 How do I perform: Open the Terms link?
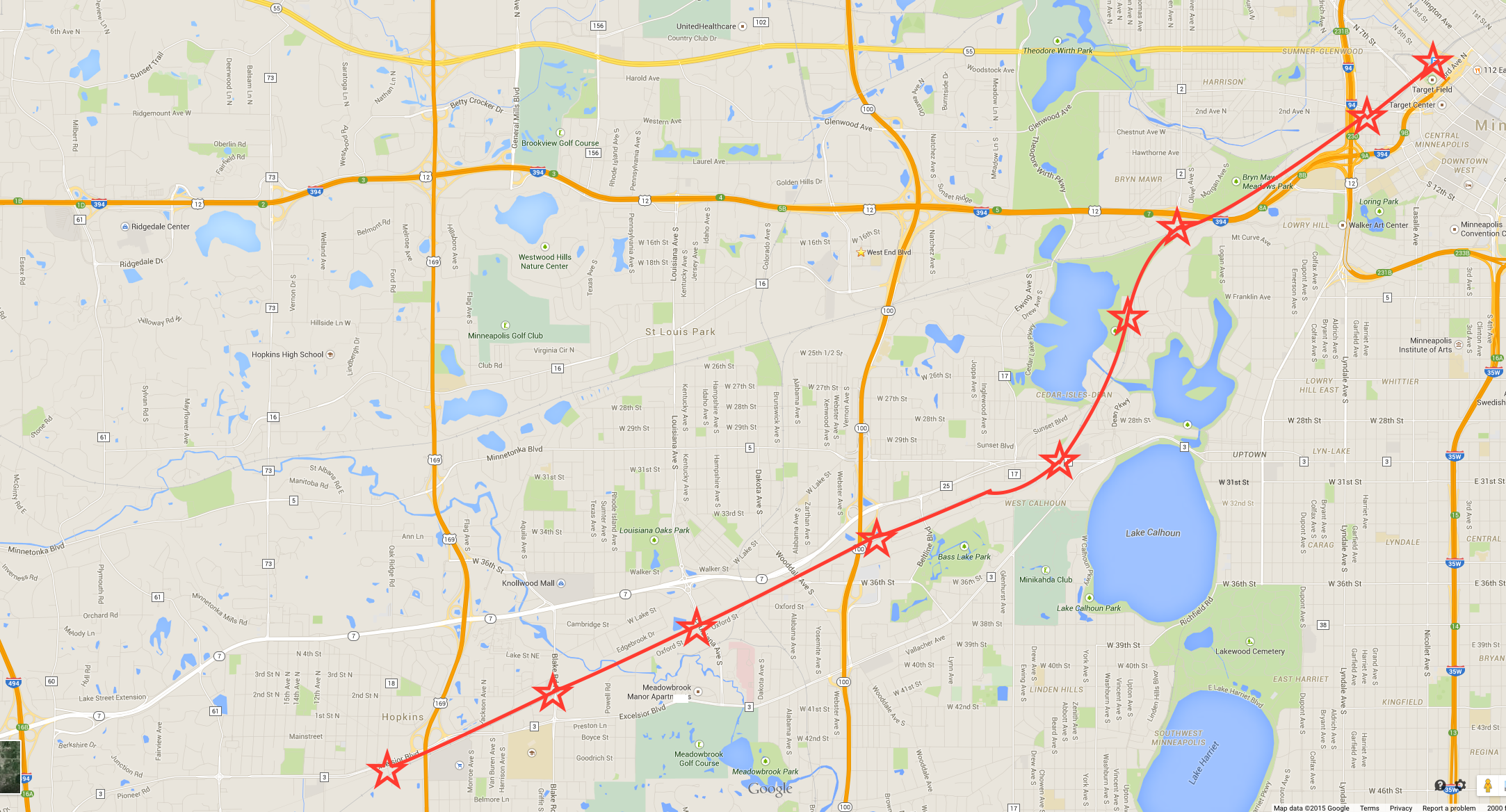(1369, 808)
